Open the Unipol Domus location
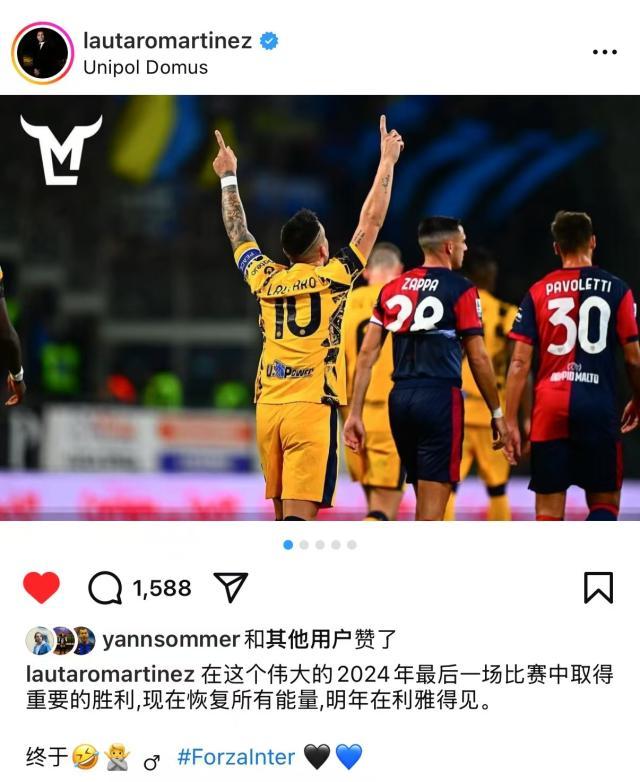Image resolution: width=640 pixels, height=782 pixels. pos(145,68)
